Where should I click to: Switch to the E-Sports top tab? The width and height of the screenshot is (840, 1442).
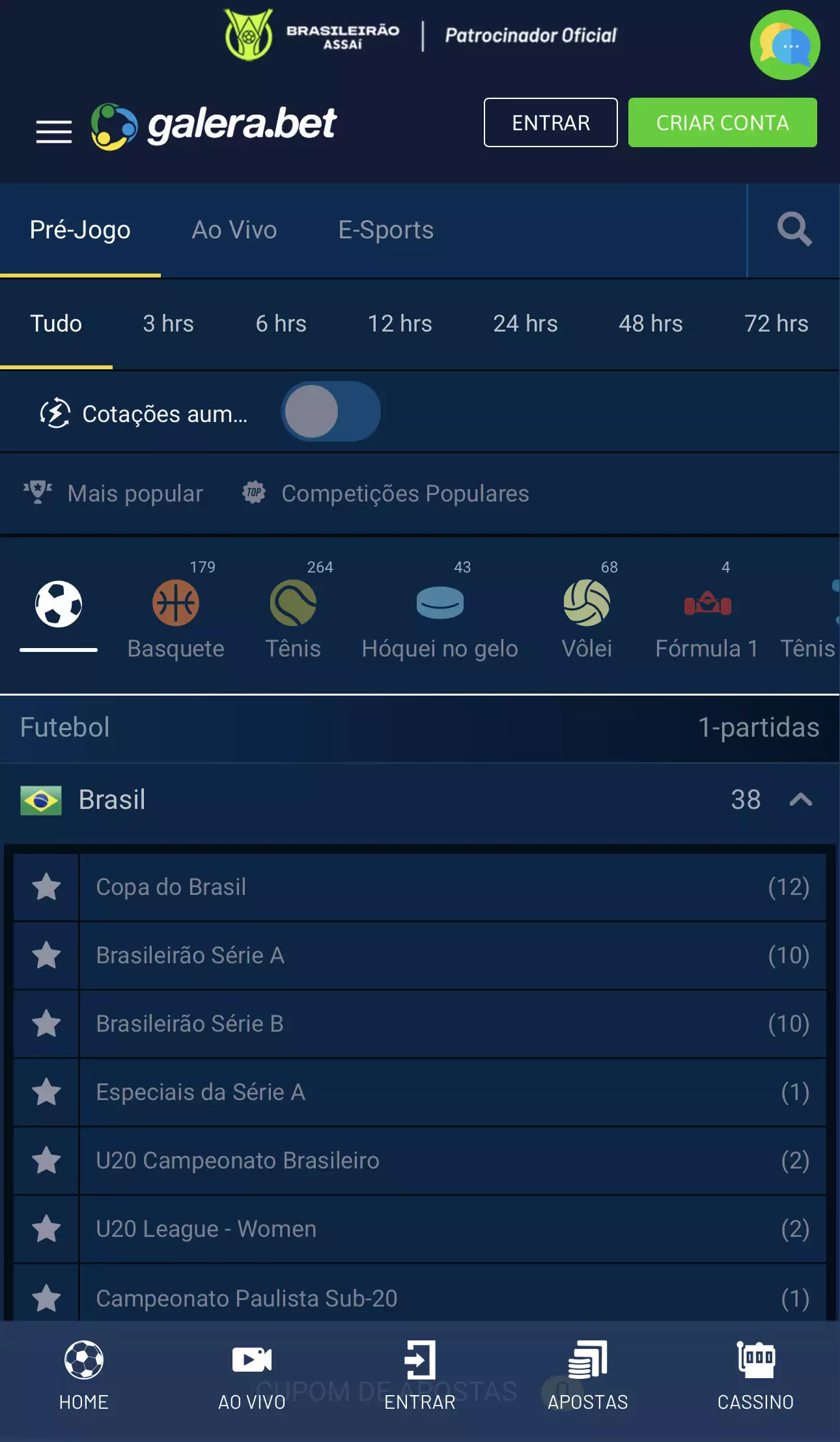385,230
